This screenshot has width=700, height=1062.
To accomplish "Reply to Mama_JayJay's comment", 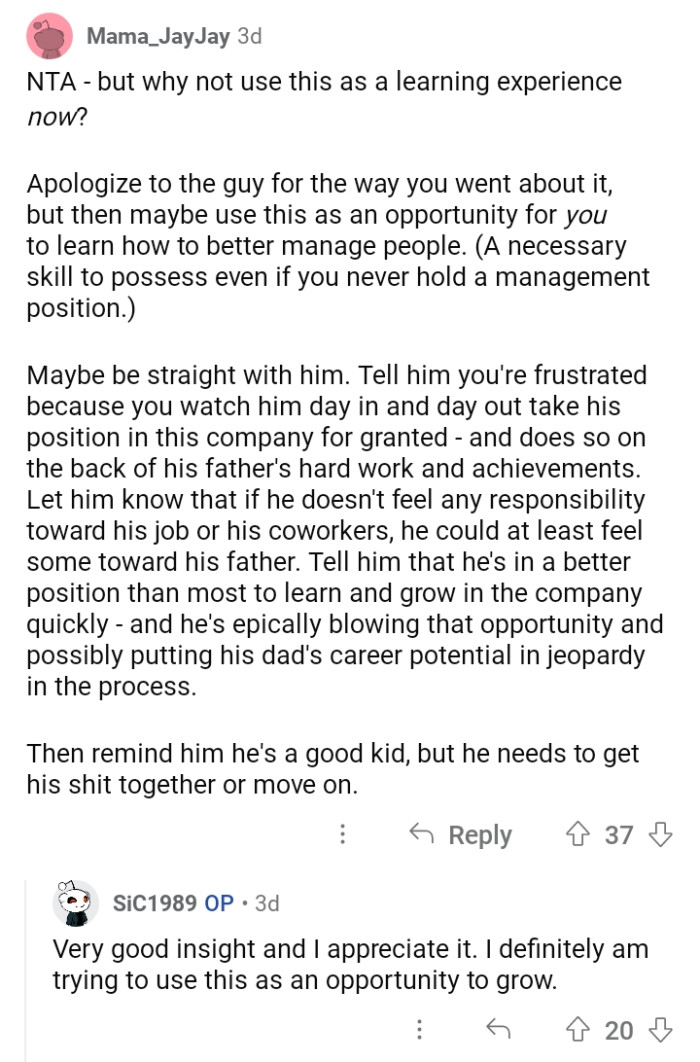I will 462,834.
